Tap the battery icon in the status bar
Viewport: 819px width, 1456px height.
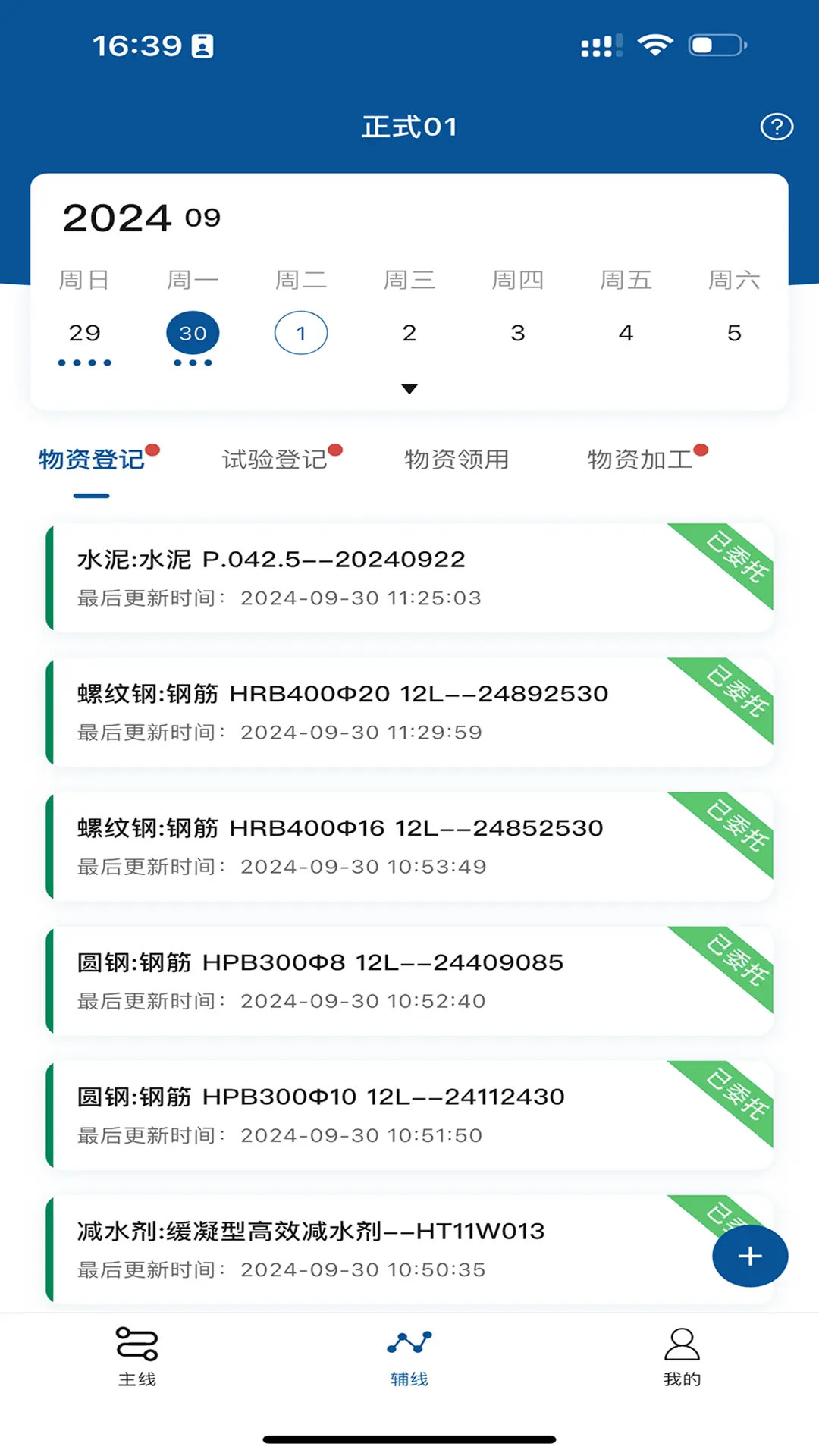point(716,45)
